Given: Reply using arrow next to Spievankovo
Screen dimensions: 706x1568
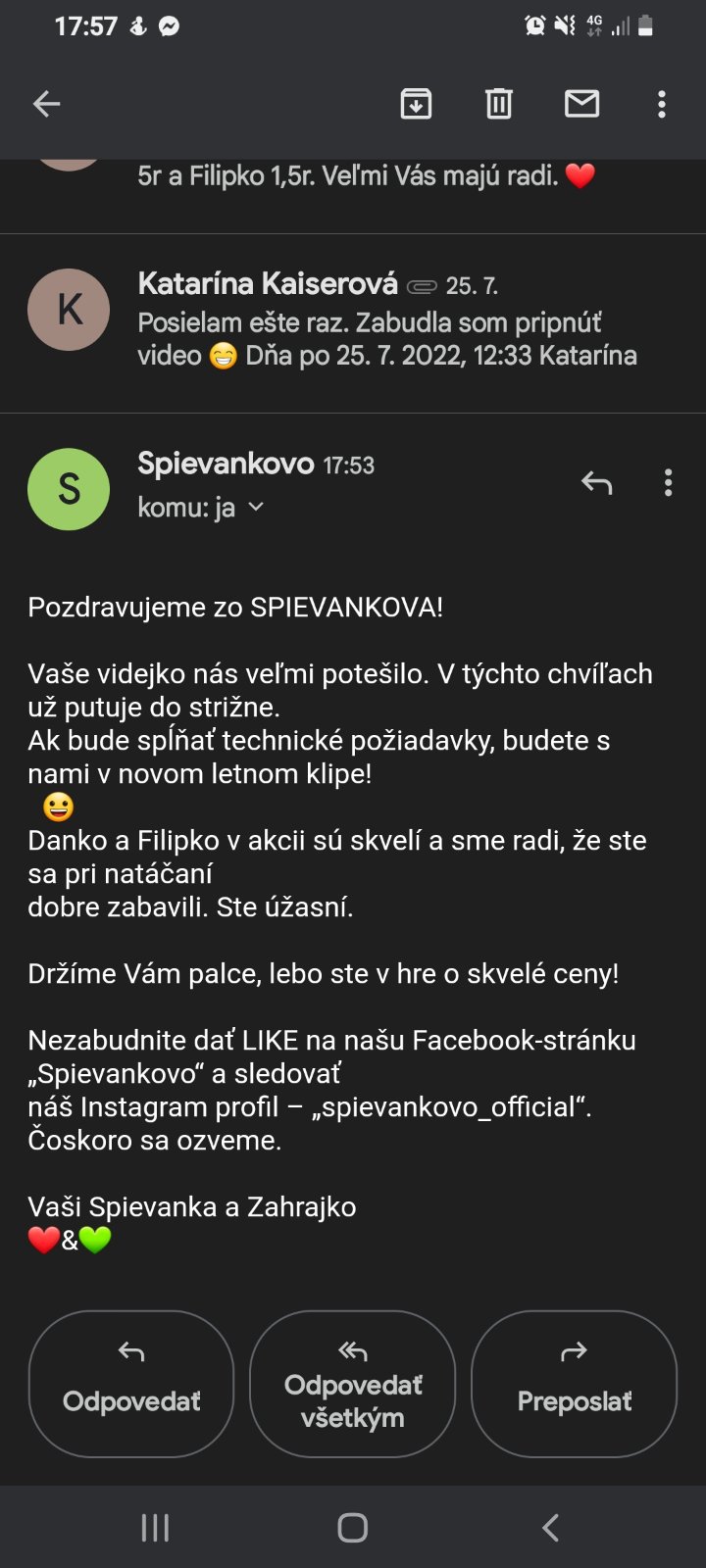Looking at the screenshot, I should click(596, 482).
